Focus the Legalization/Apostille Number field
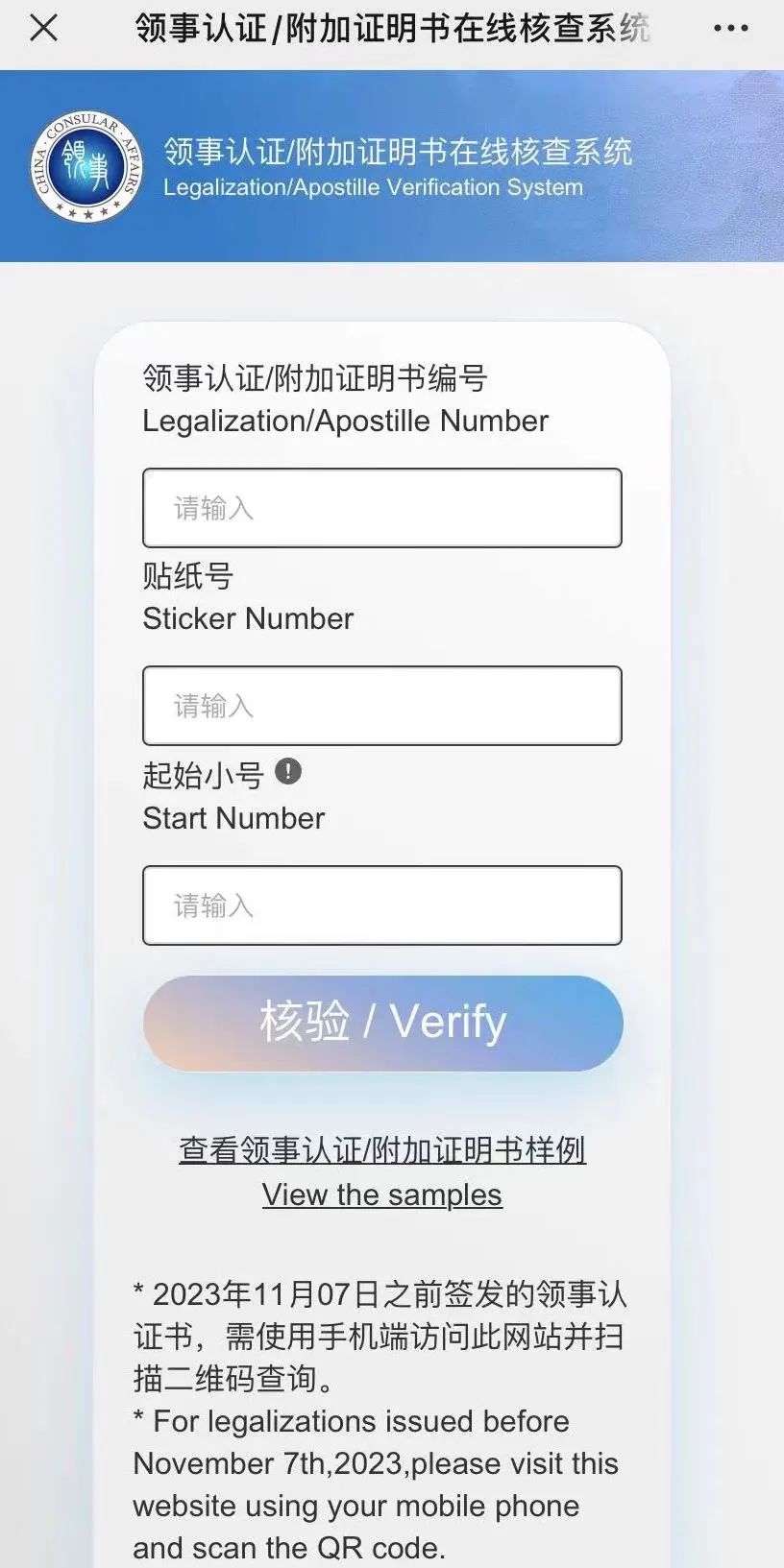Image resolution: width=784 pixels, height=1568 pixels. coord(381,508)
